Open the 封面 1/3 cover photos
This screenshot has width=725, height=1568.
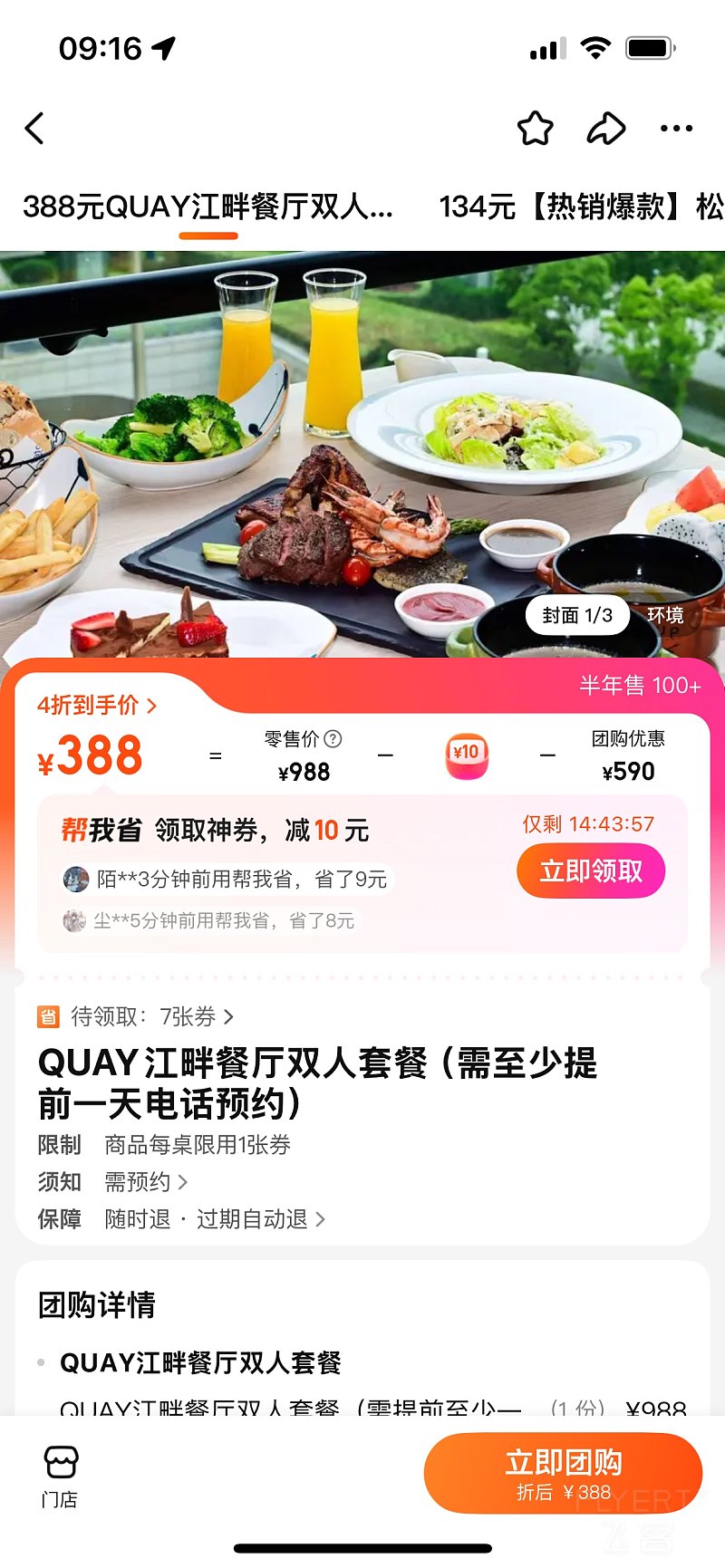click(x=576, y=616)
